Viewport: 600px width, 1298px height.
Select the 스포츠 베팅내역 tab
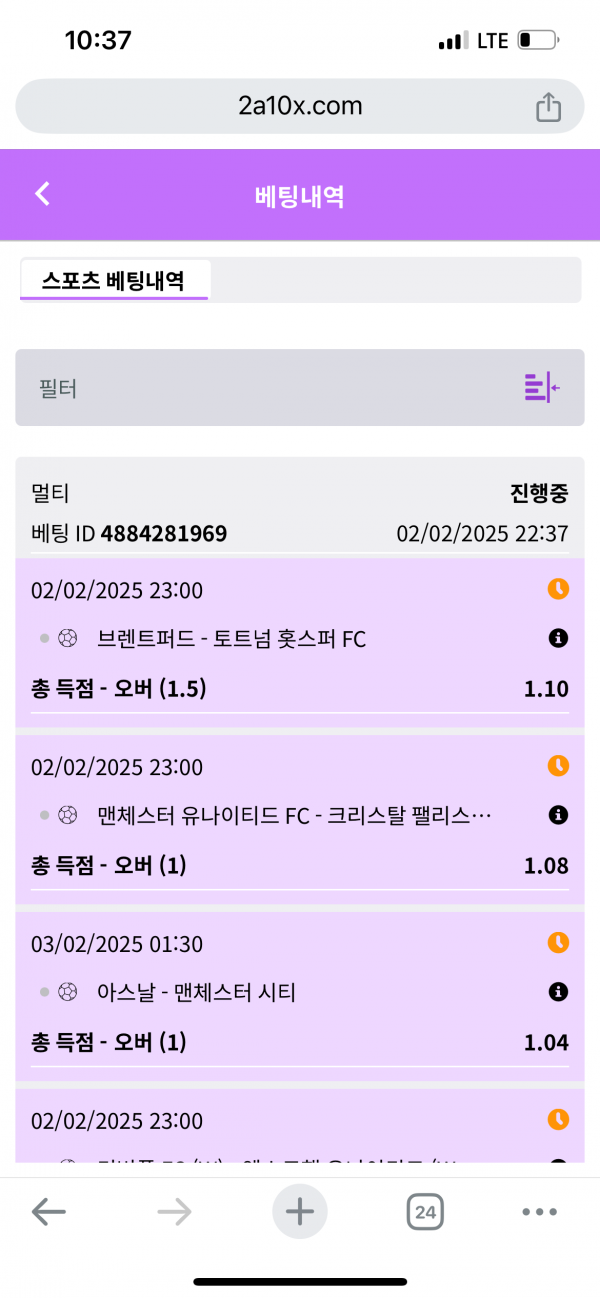(x=114, y=280)
